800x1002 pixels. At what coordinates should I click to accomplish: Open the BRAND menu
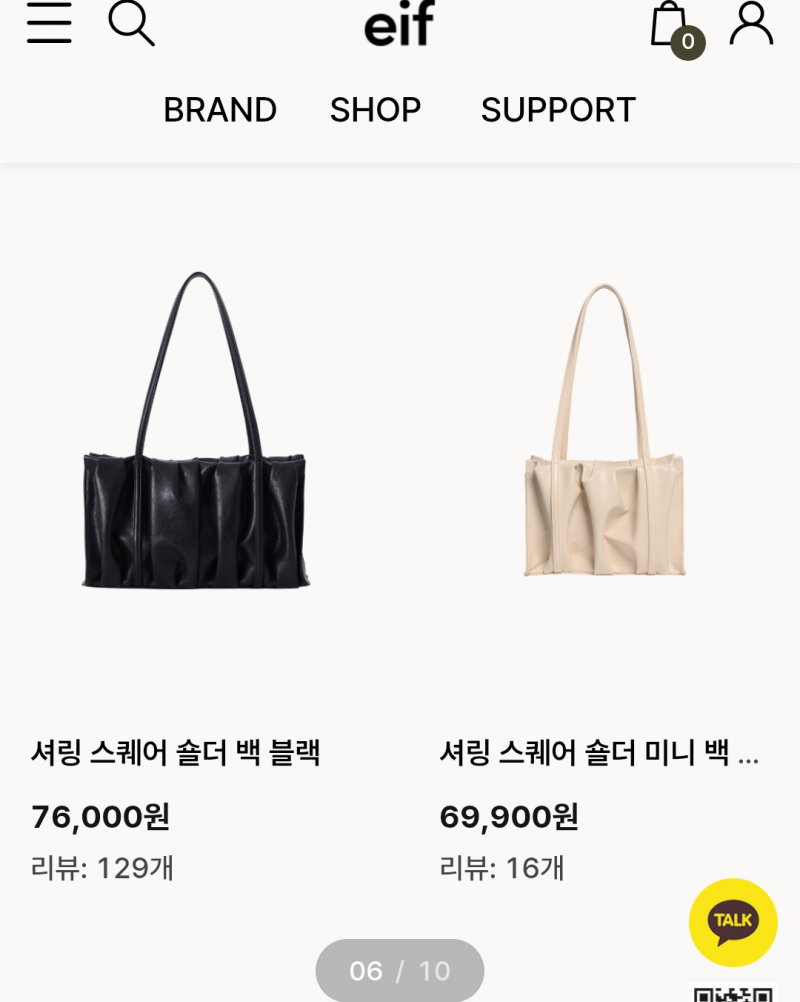pyautogui.click(x=221, y=110)
